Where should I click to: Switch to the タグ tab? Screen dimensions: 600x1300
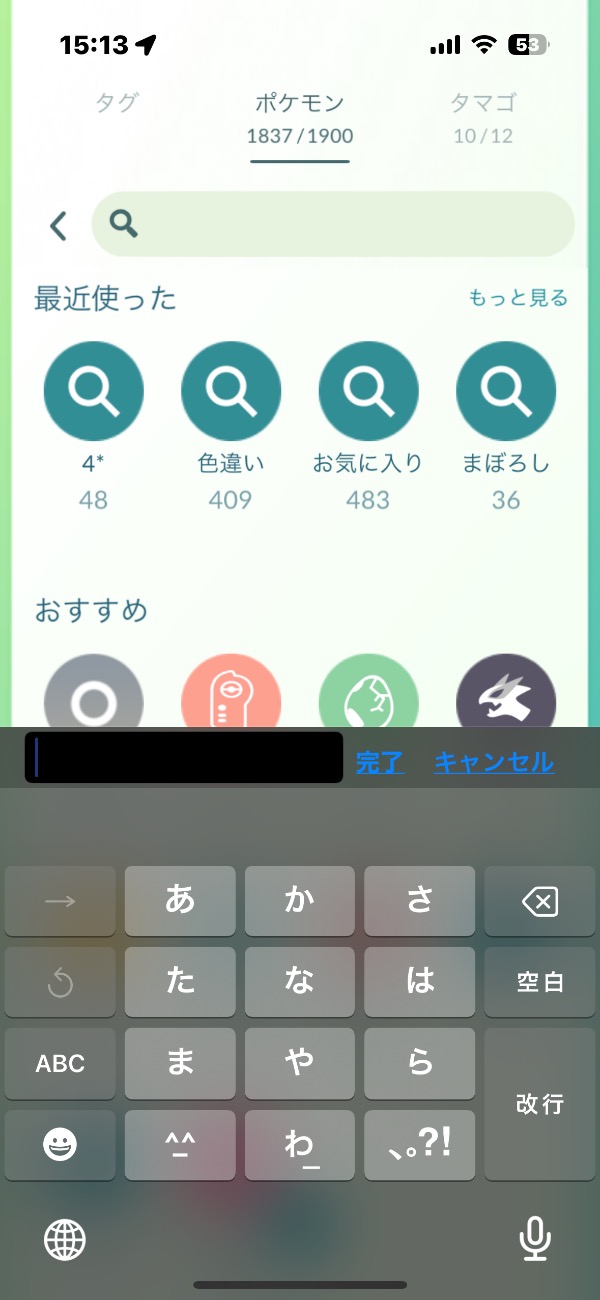pos(116,104)
